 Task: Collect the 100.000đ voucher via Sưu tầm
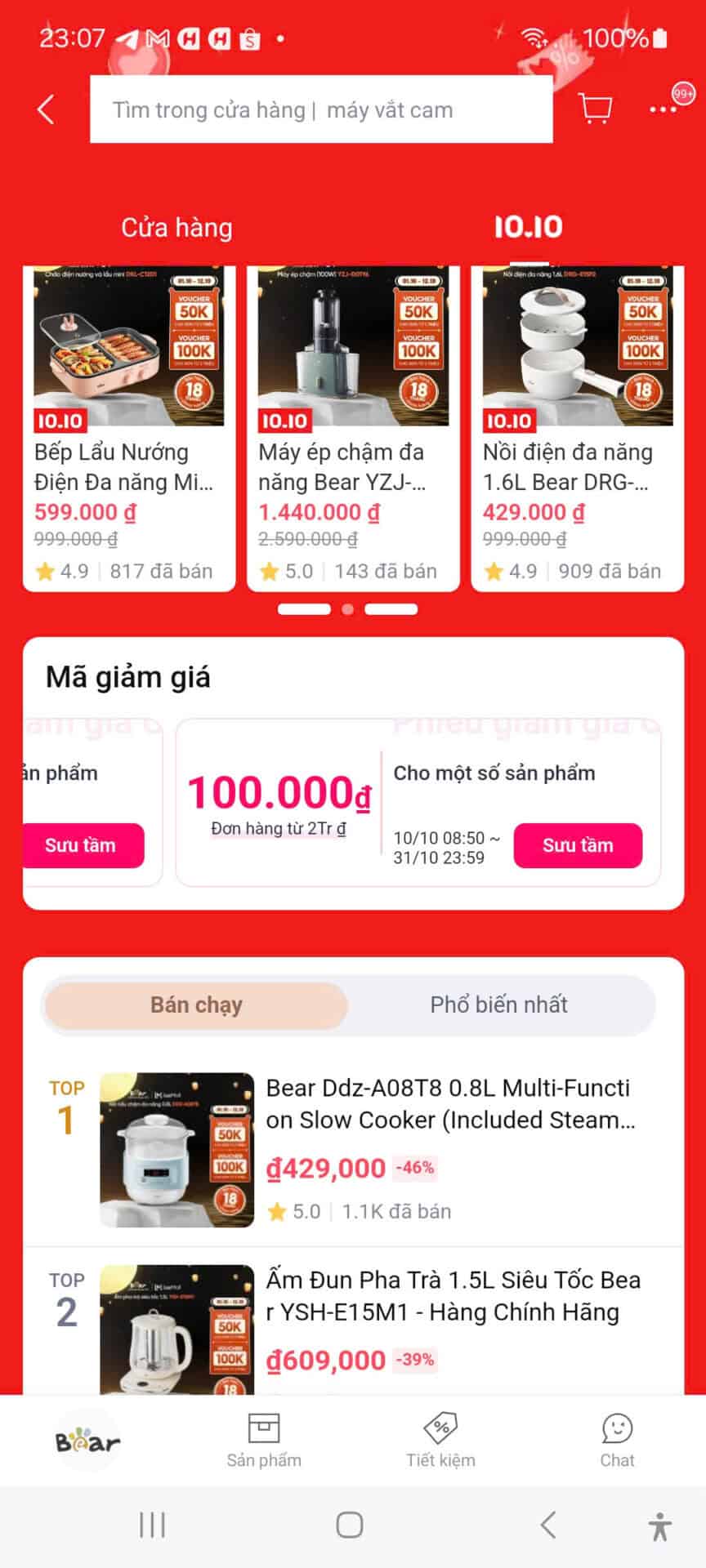point(578,845)
